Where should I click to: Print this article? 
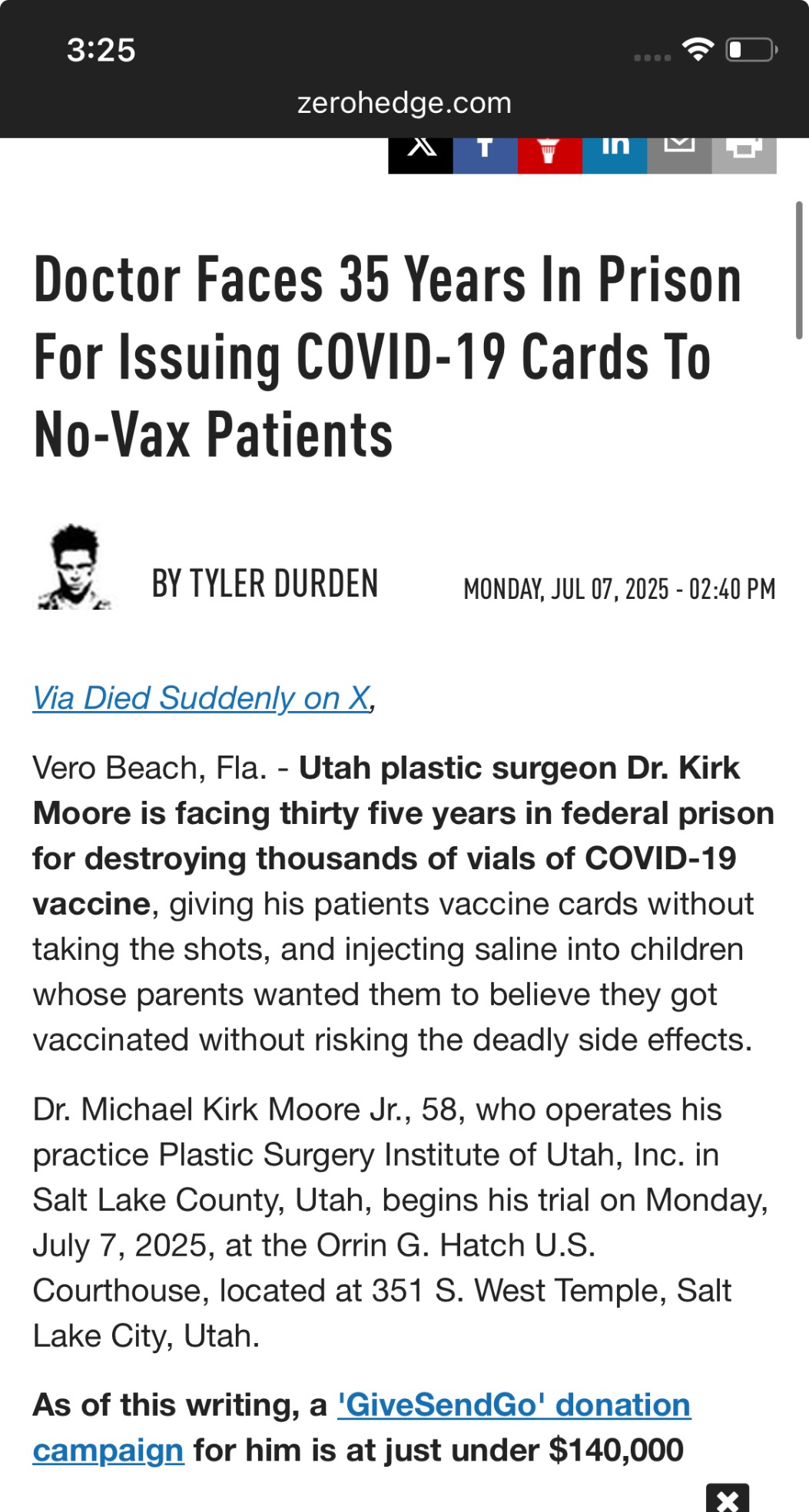coord(744,156)
